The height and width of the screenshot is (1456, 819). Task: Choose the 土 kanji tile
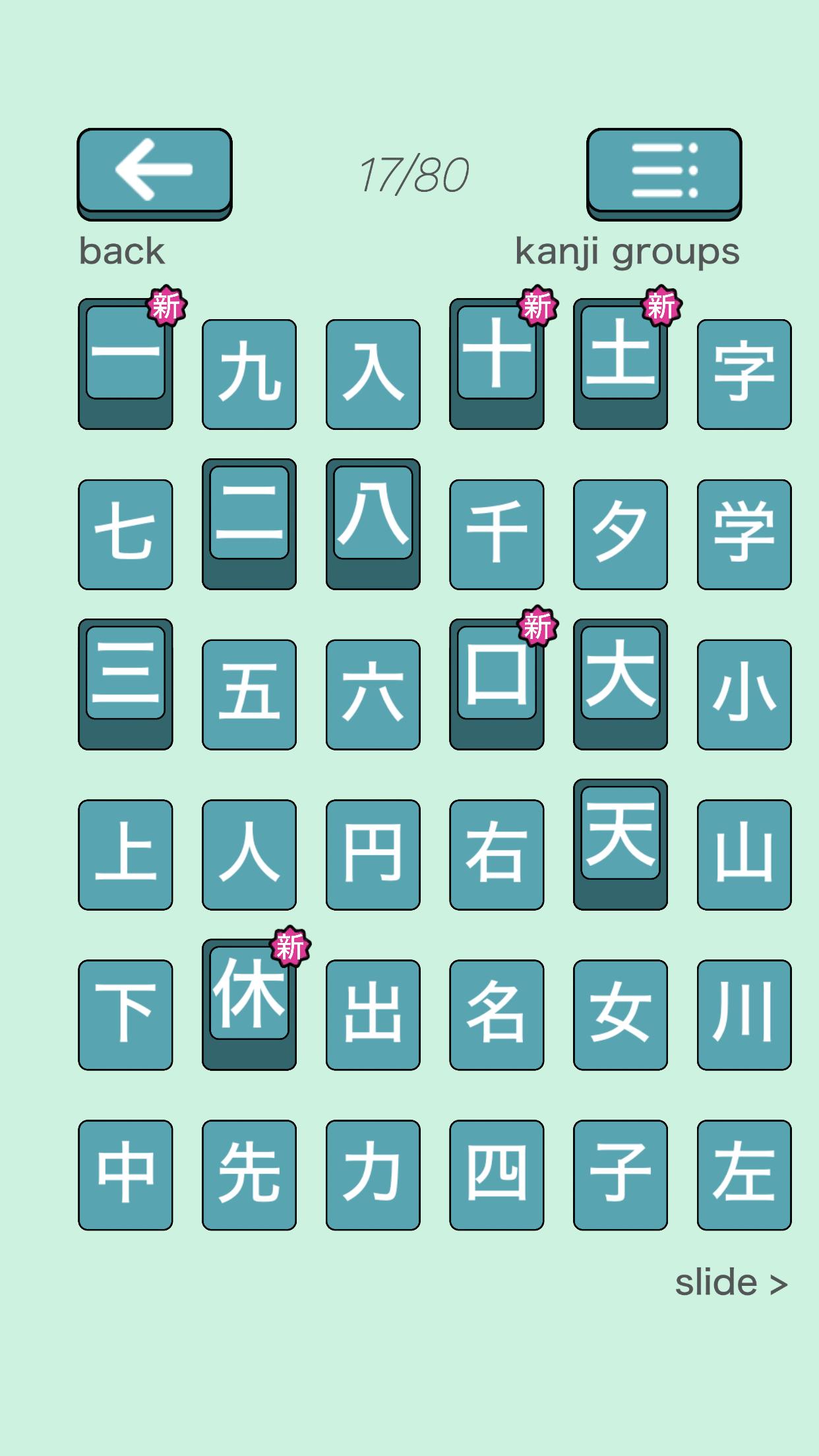(621, 363)
